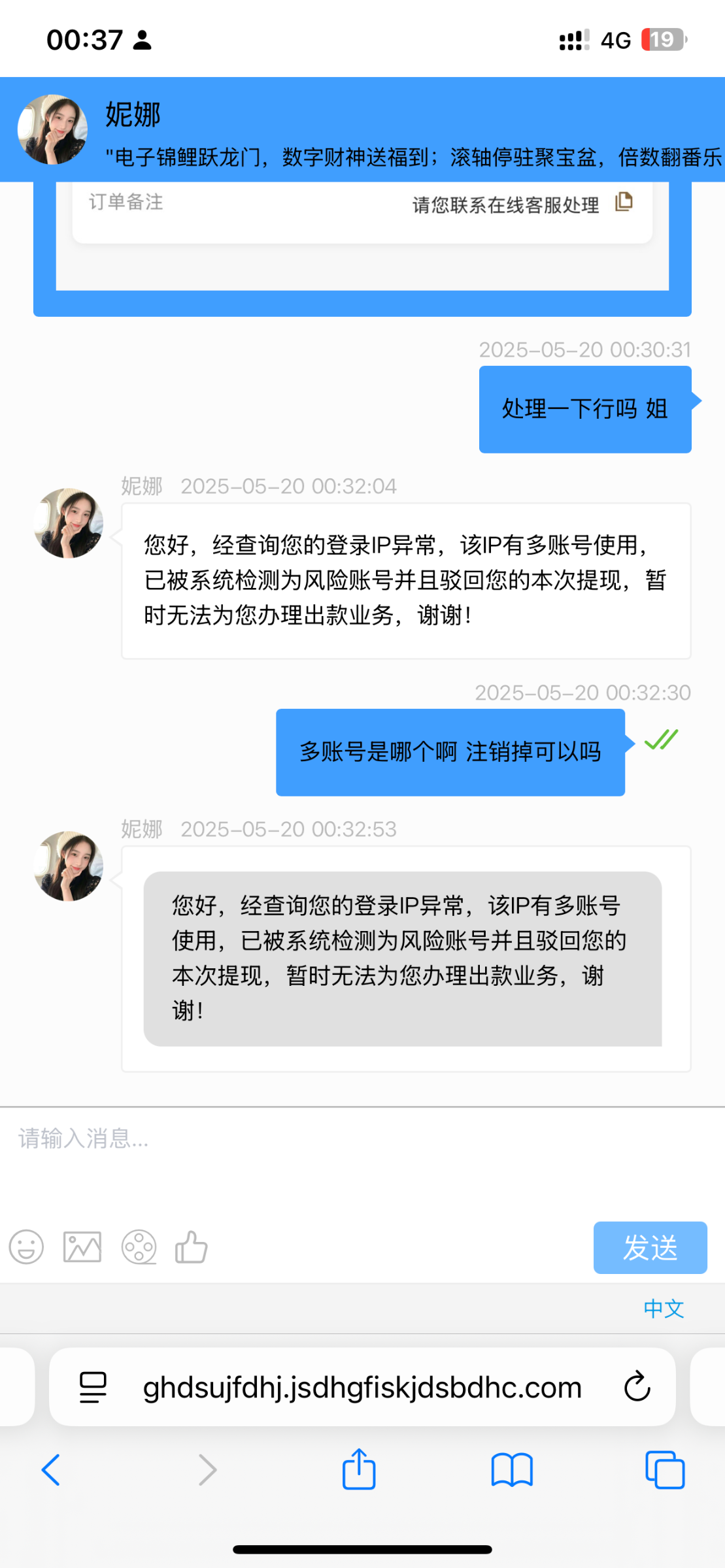Screen dimensions: 725x1568
Task: Attach a video via the film reel icon
Action: pyautogui.click(x=139, y=1247)
